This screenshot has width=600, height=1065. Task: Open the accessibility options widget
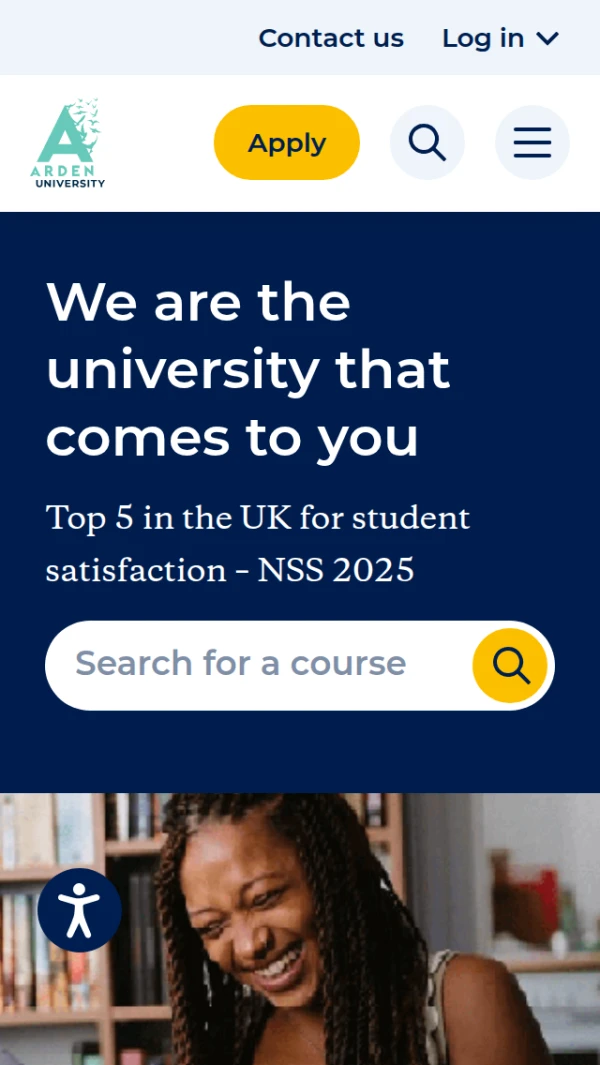tap(79, 910)
